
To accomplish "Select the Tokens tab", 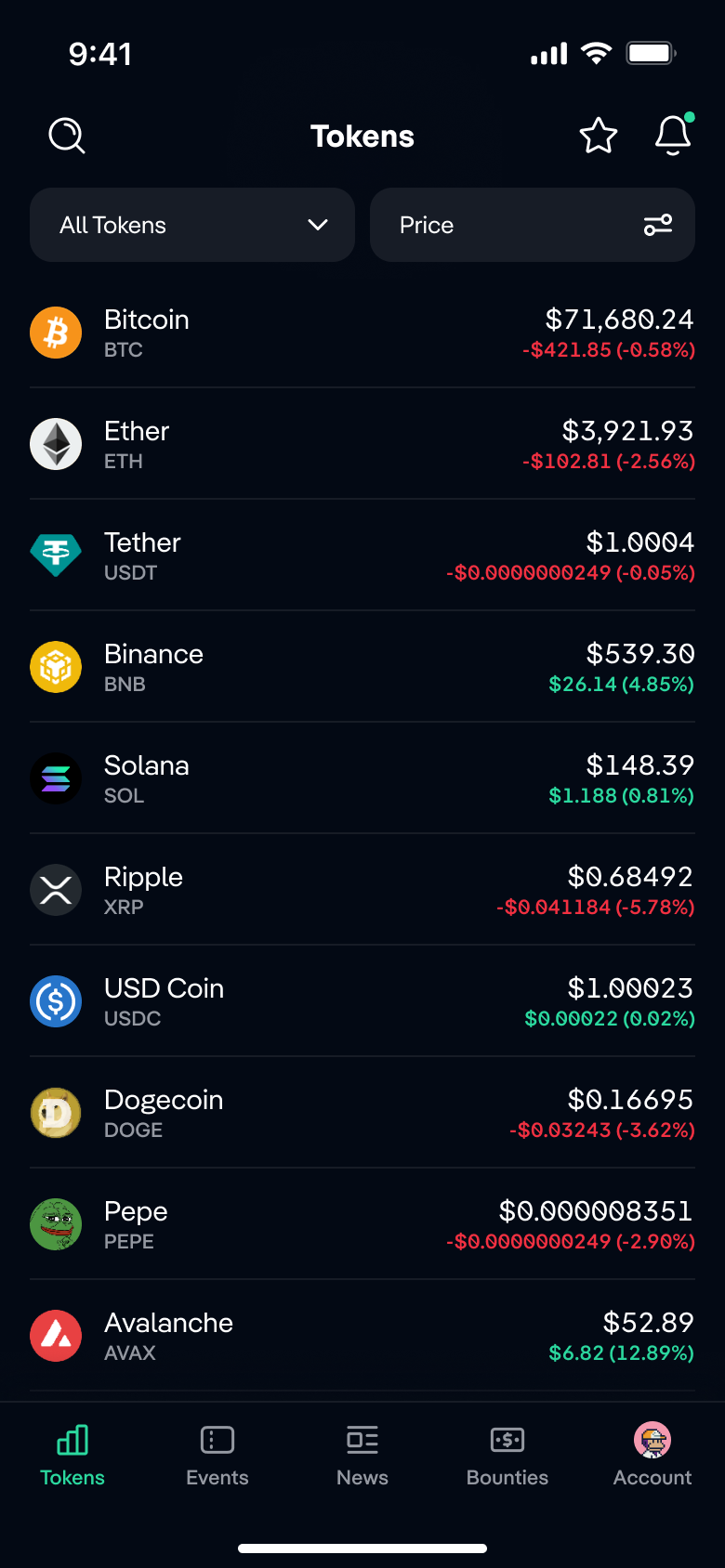I will tap(72, 1456).
